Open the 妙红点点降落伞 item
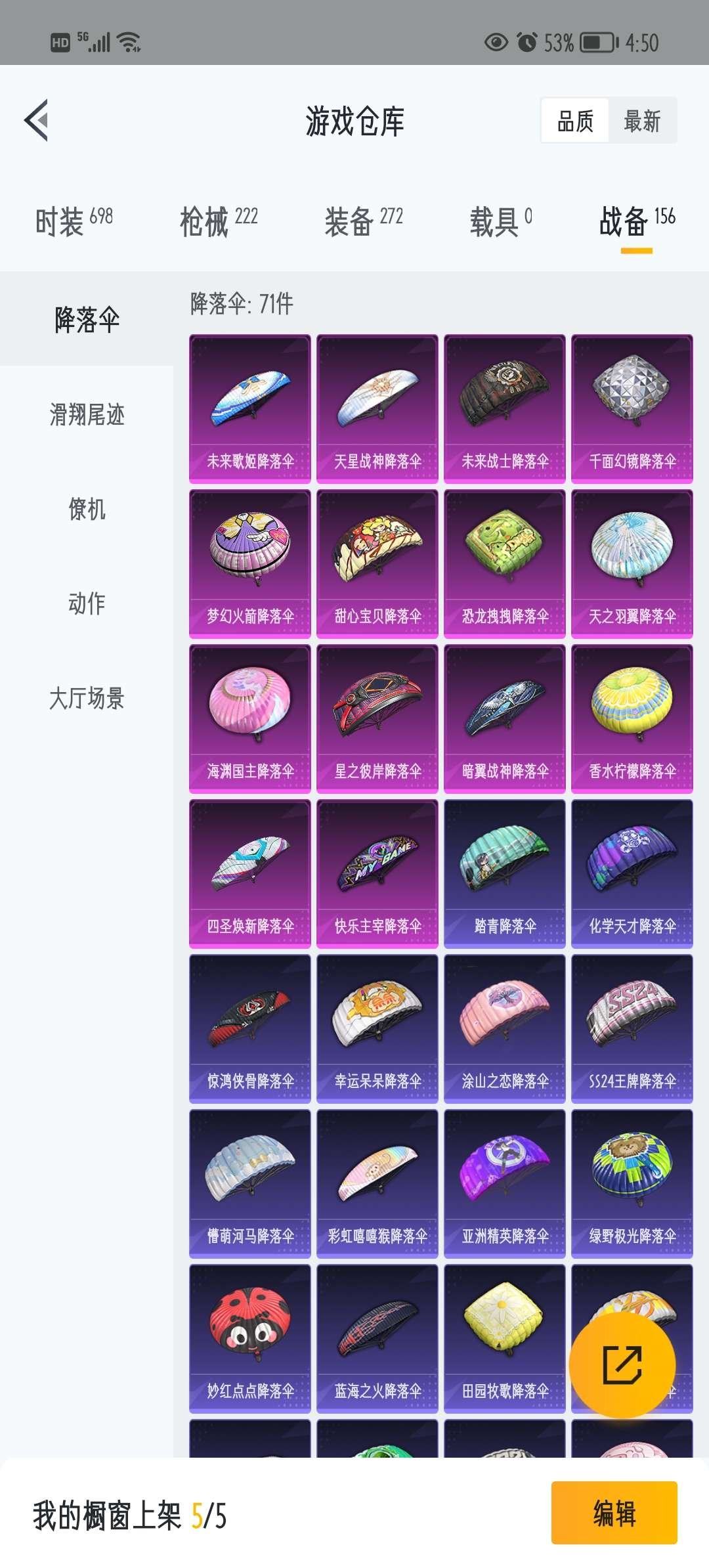This screenshot has width=709, height=1568. (x=250, y=1338)
